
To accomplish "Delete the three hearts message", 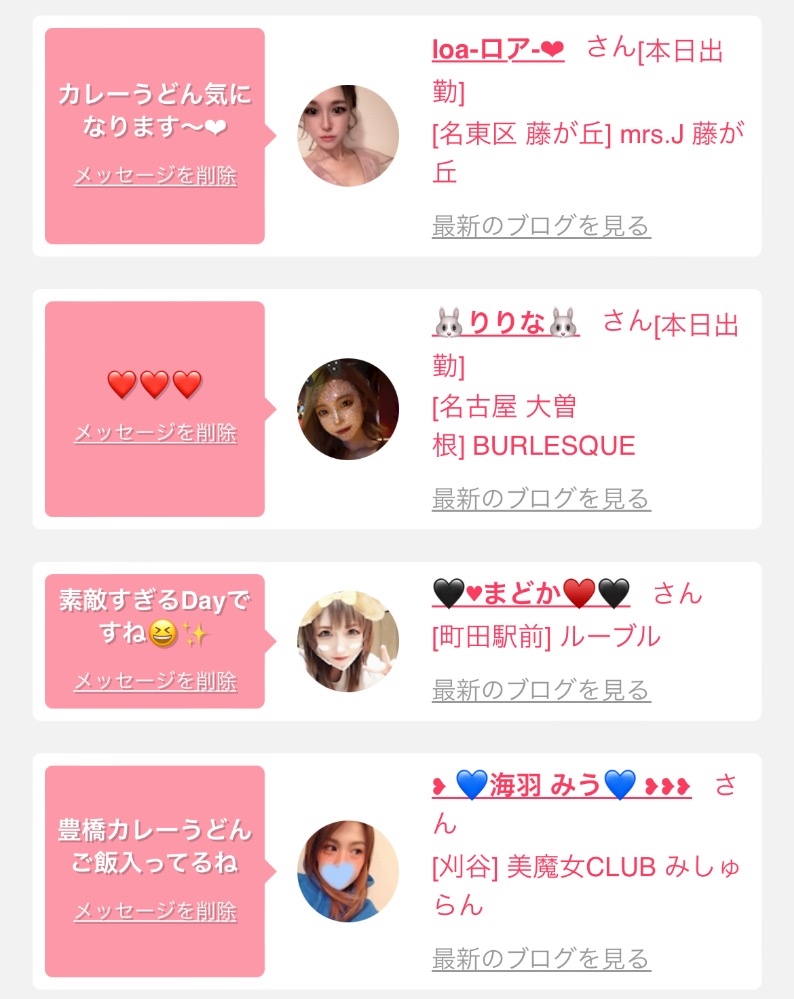I will (155, 433).
